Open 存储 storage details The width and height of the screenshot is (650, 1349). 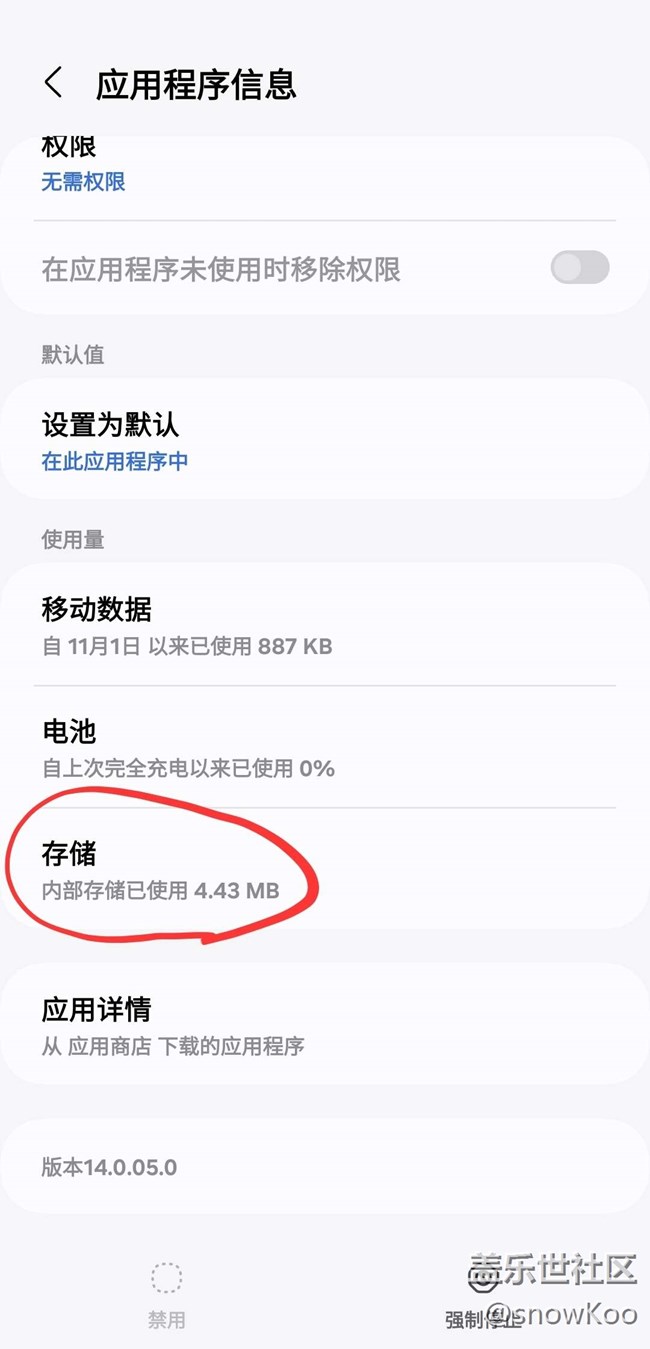pos(300,870)
